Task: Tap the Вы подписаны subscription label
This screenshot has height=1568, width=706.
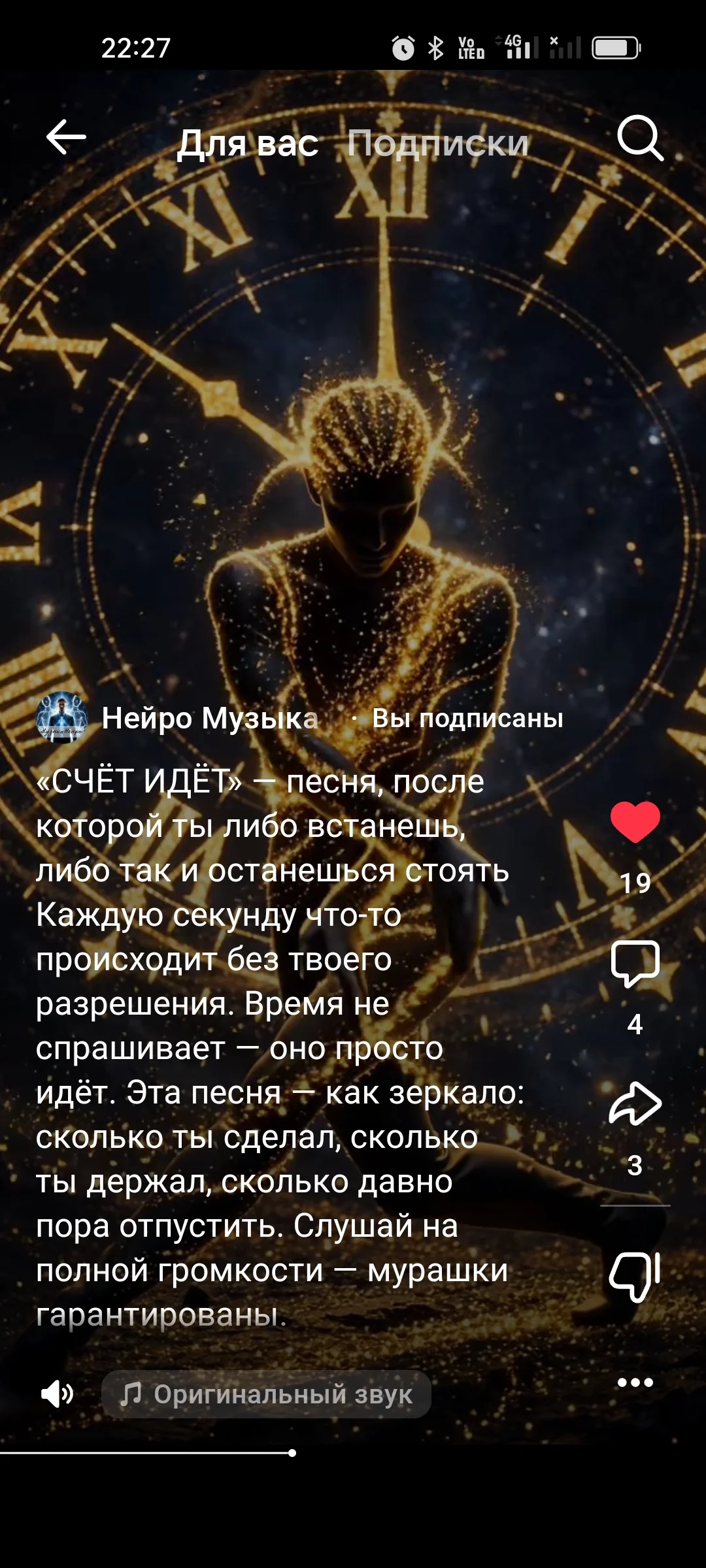Action: pyautogui.click(x=467, y=718)
